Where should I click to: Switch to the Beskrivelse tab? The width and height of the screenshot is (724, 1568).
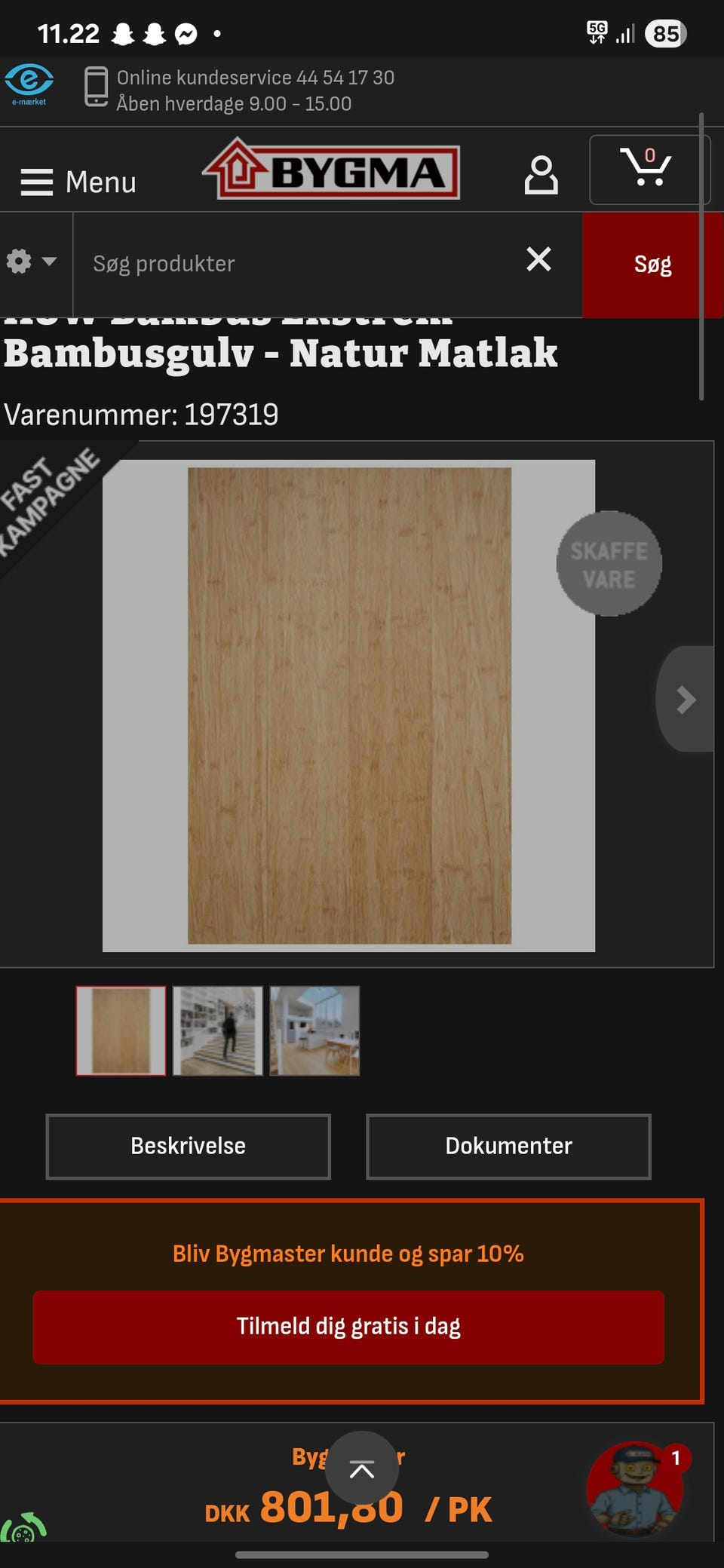[187, 1146]
